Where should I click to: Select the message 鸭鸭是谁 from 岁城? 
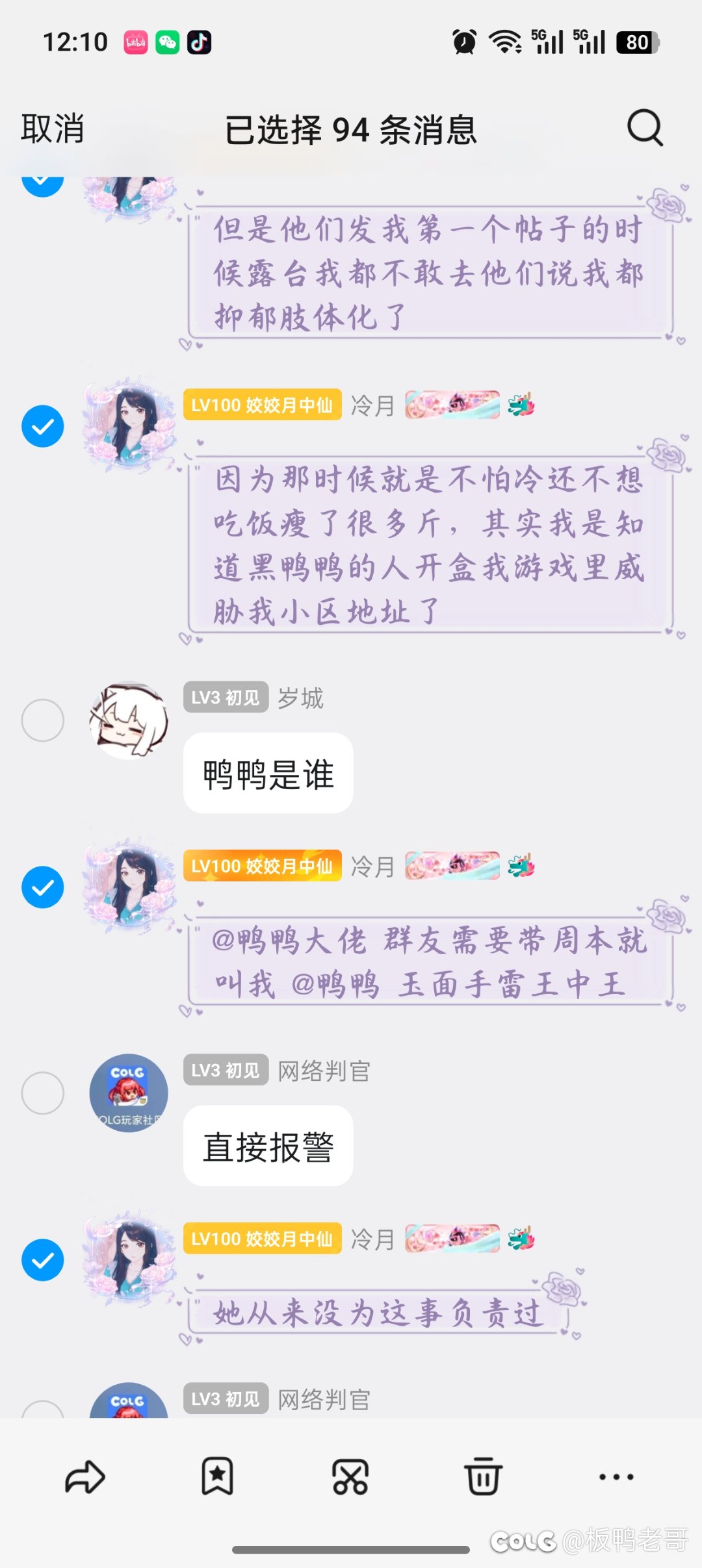tap(43, 720)
